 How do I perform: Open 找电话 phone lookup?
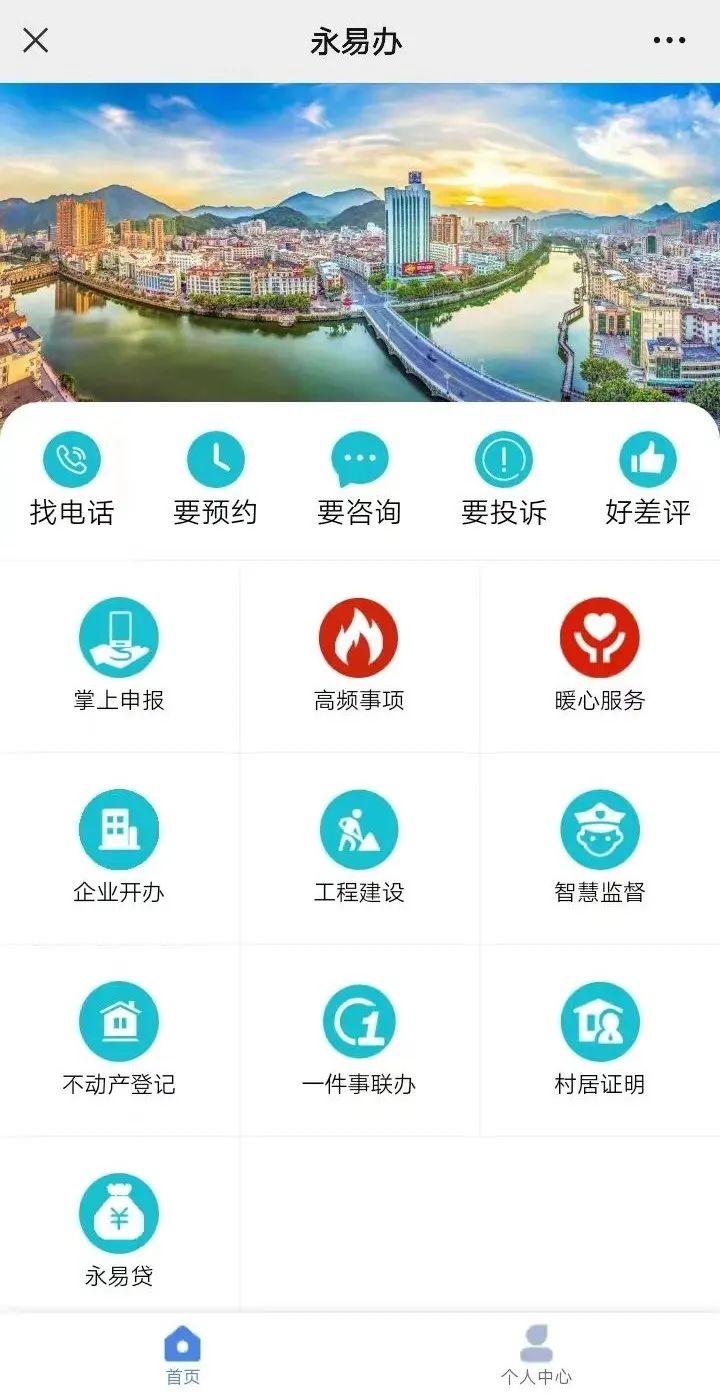pyautogui.click(x=72, y=480)
